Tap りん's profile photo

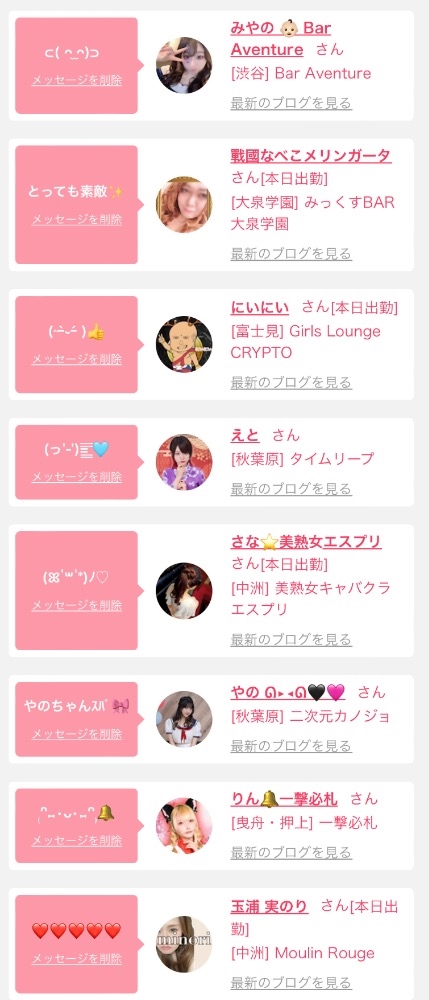click(x=184, y=826)
